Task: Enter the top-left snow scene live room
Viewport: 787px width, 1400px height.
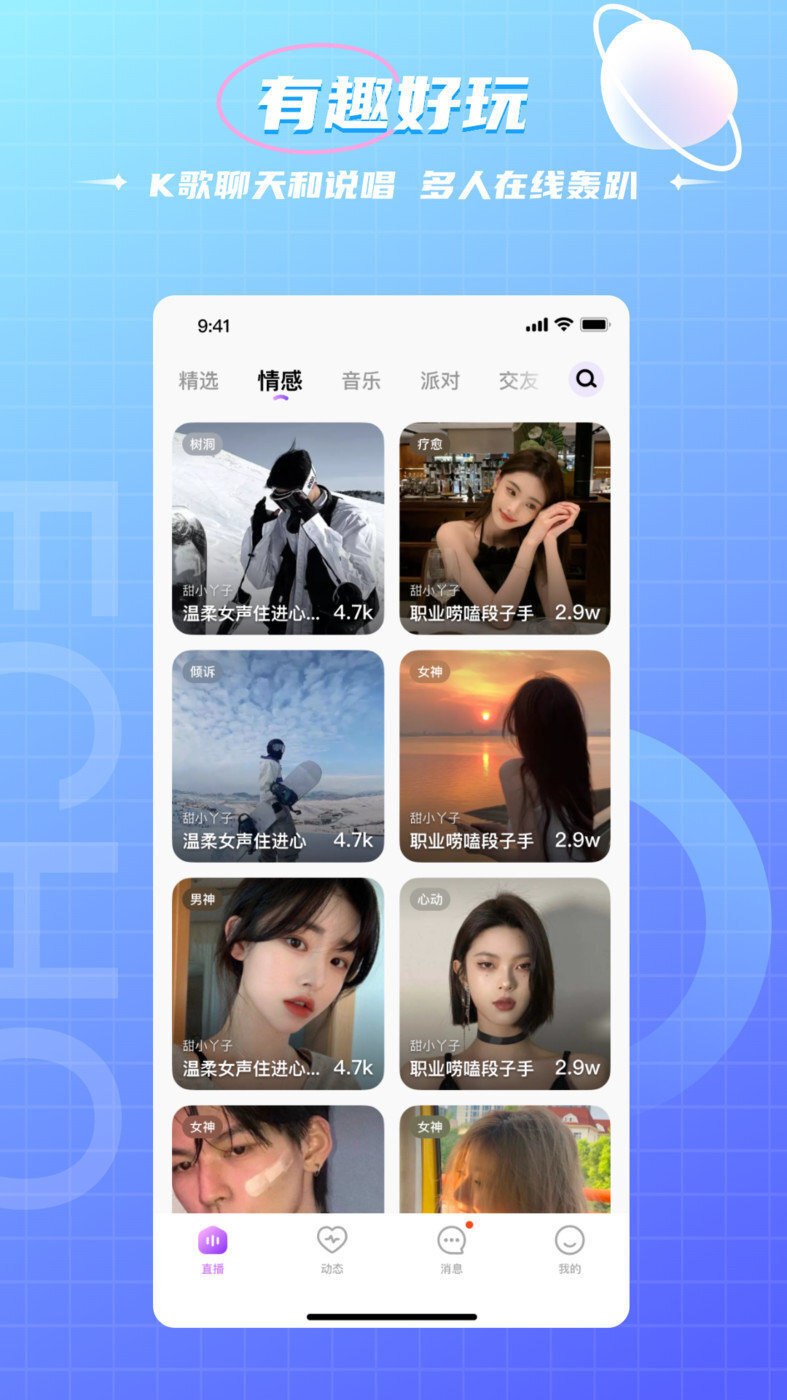Action: pos(278,527)
